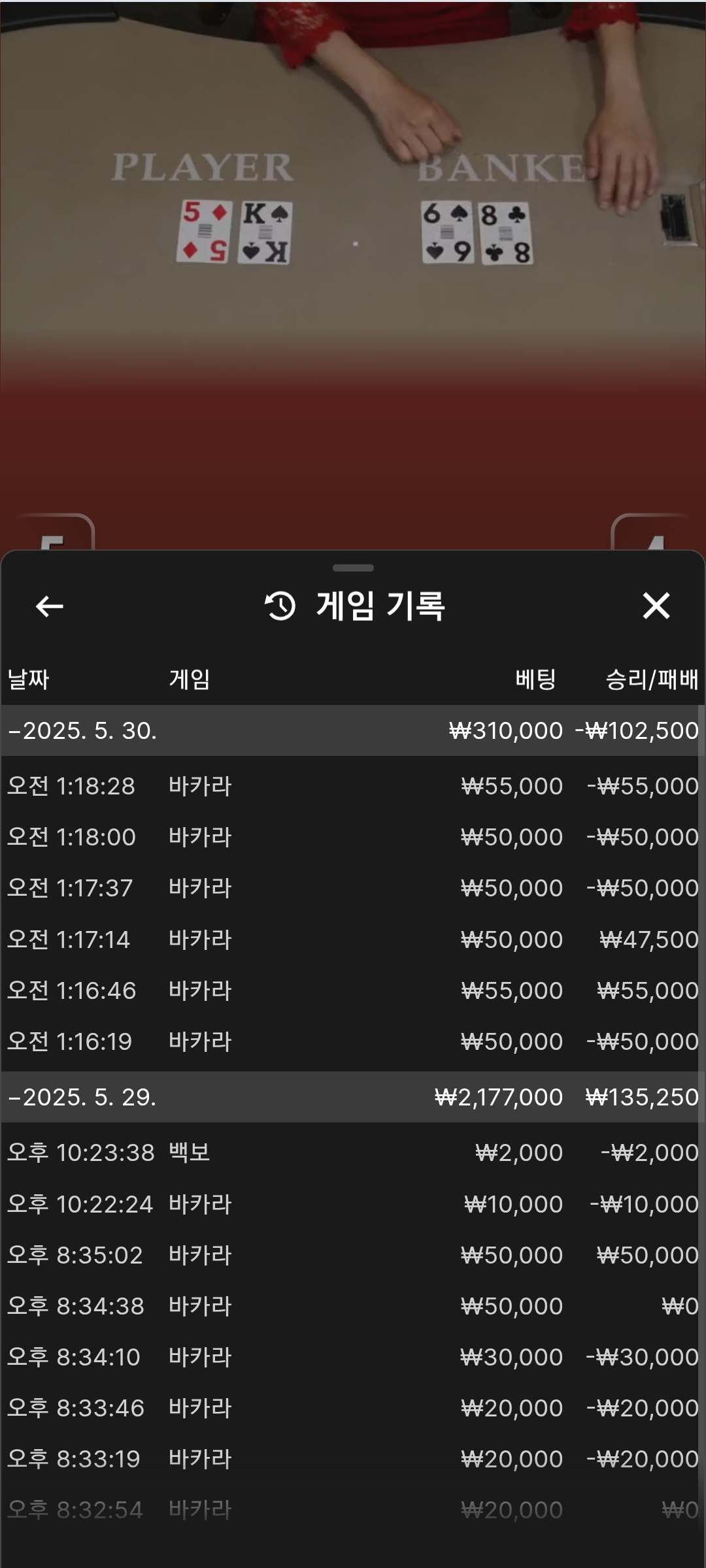Image resolution: width=706 pixels, height=1568 pixels.
Task: Open the 오후 10:23:38 백보 record
Action: click(353, 1152)
